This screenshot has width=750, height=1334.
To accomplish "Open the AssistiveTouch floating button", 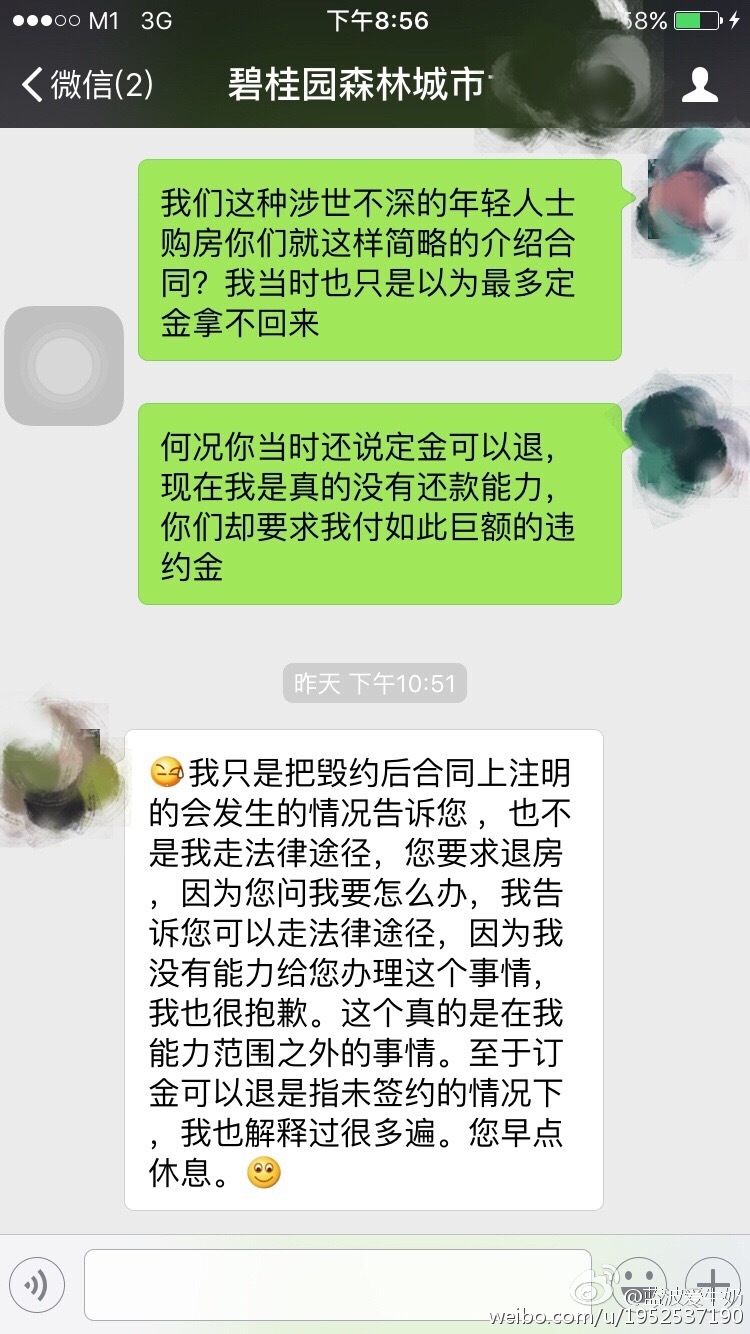I will pyautogui.click(x=64, y=366).
